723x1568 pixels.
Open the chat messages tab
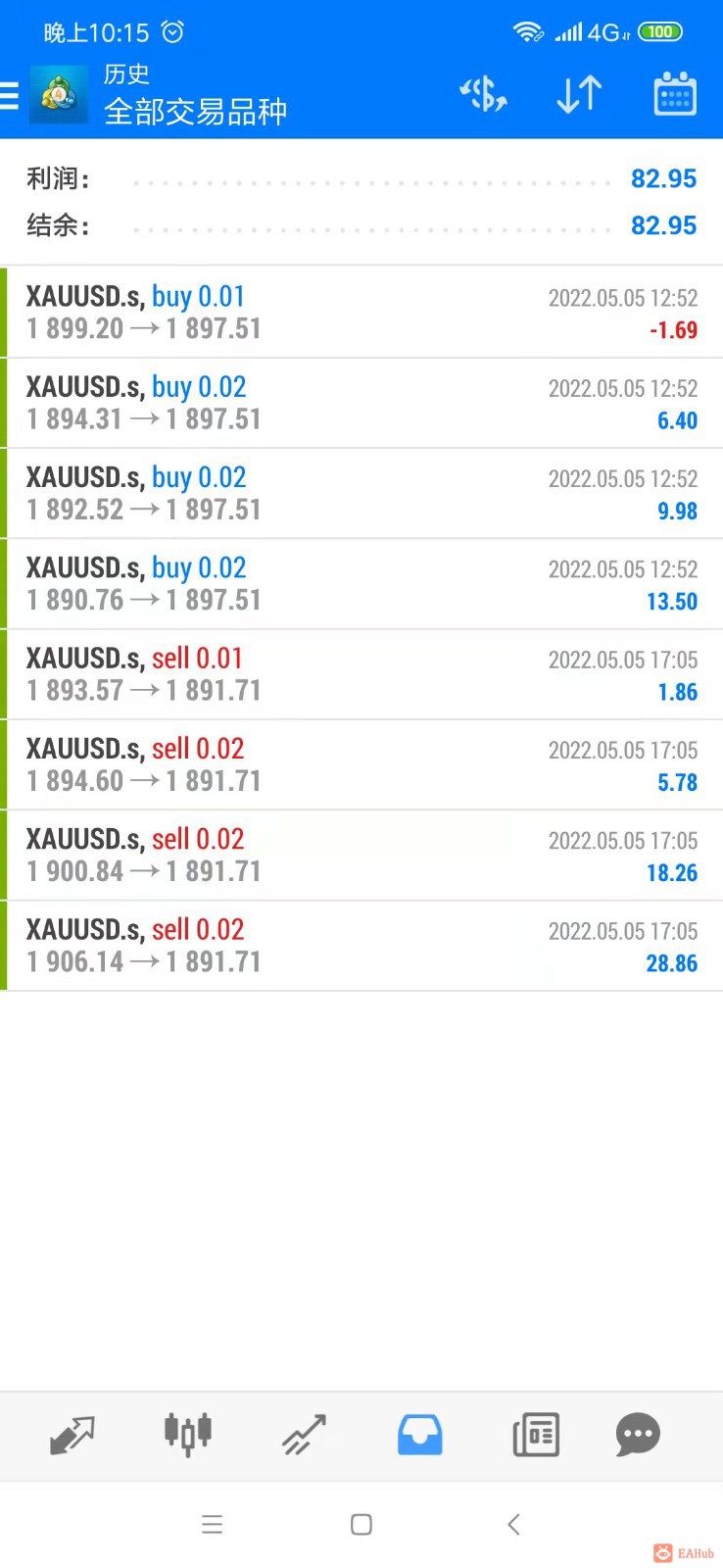pos(638,1436)
